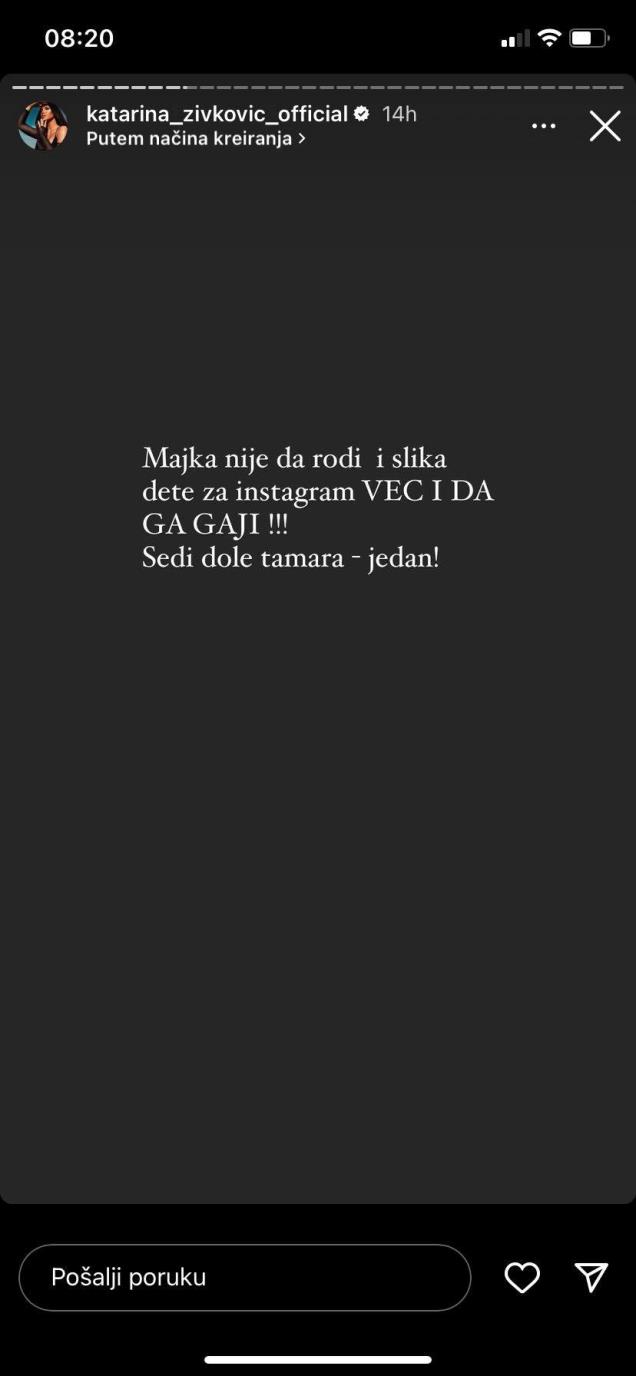
Task: Tap the 'Pošalji poruku' message field
Action: point(244,1277)
